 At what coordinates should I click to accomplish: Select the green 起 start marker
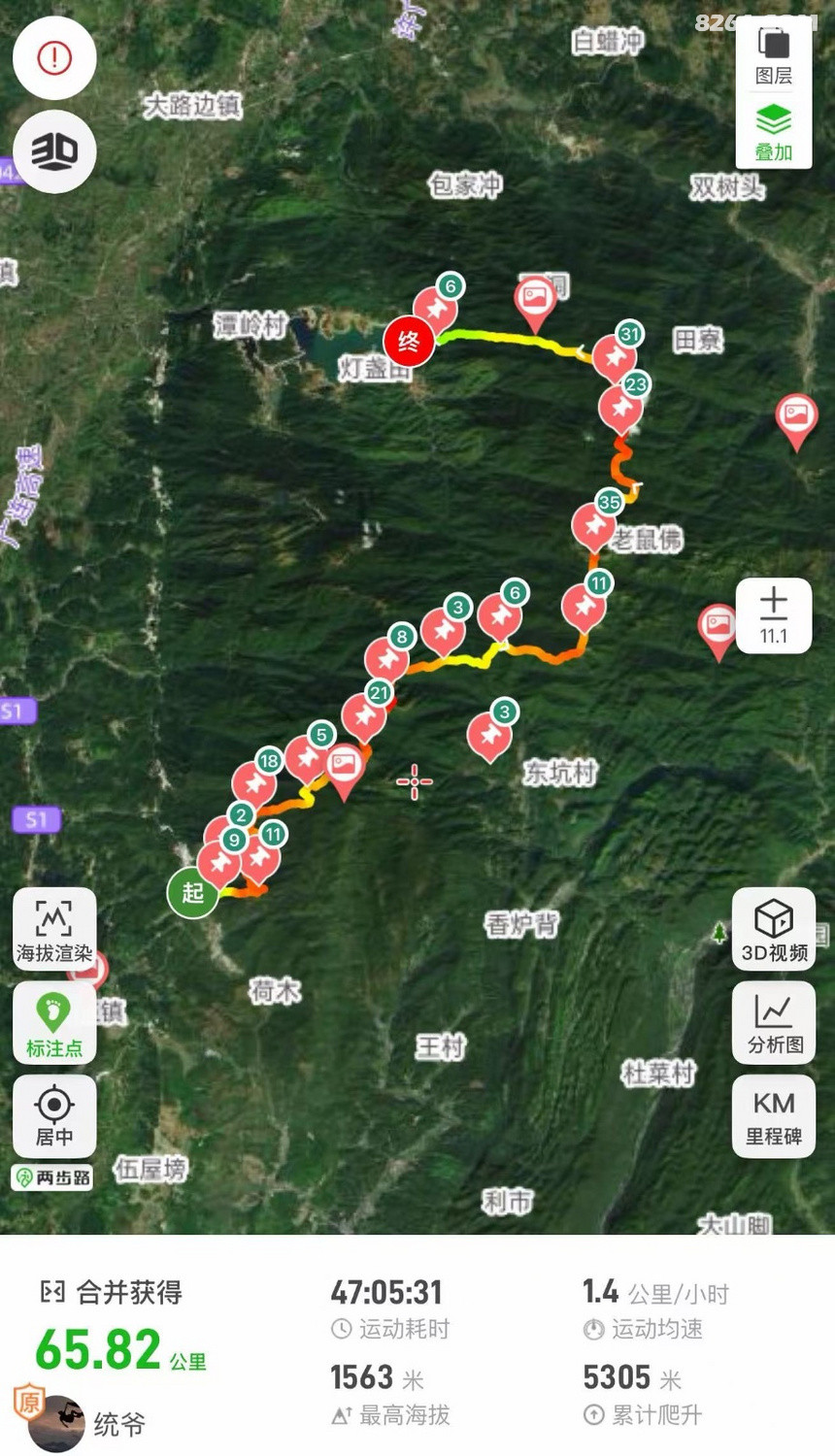(x=192, y=892)
